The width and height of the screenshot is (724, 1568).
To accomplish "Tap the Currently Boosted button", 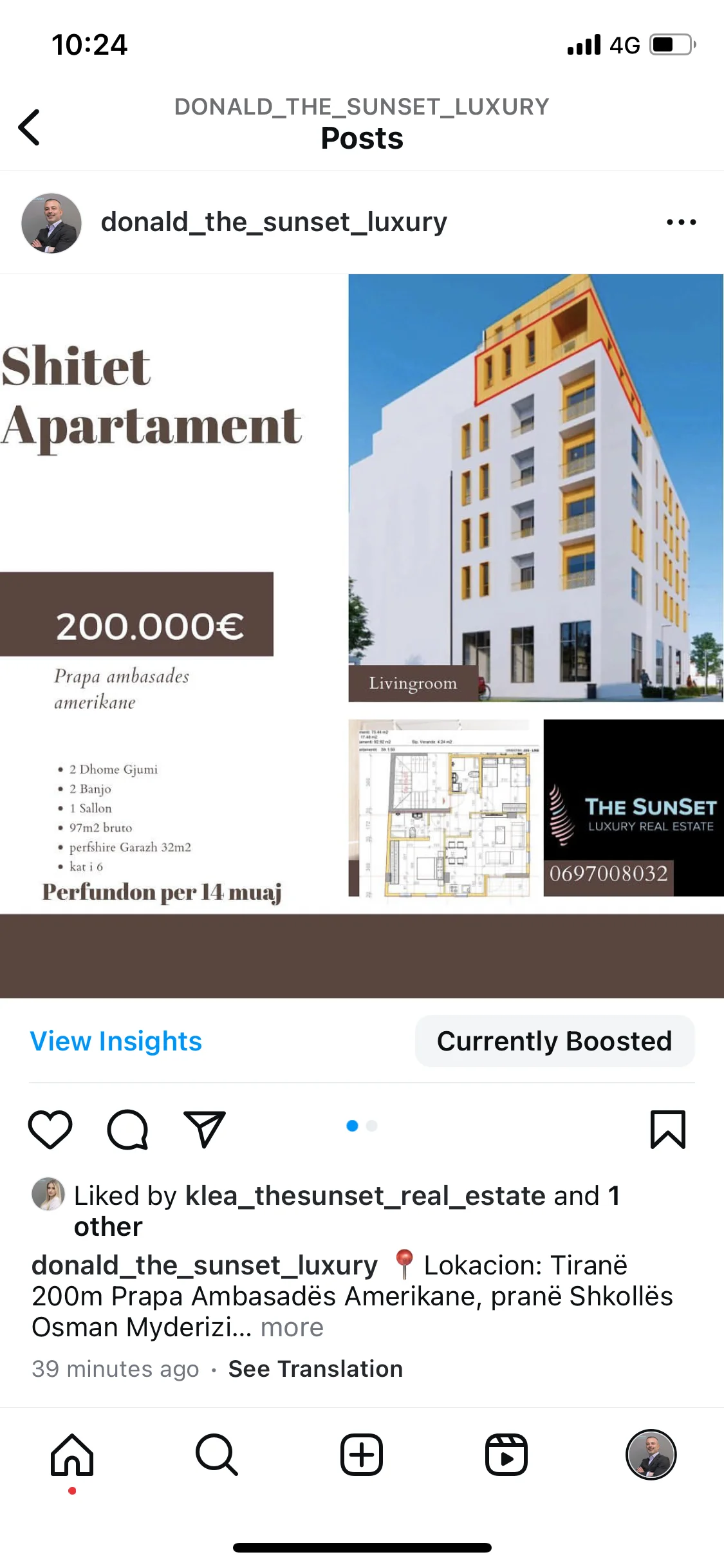I will pyautogui.click(x=555, y=1041).
